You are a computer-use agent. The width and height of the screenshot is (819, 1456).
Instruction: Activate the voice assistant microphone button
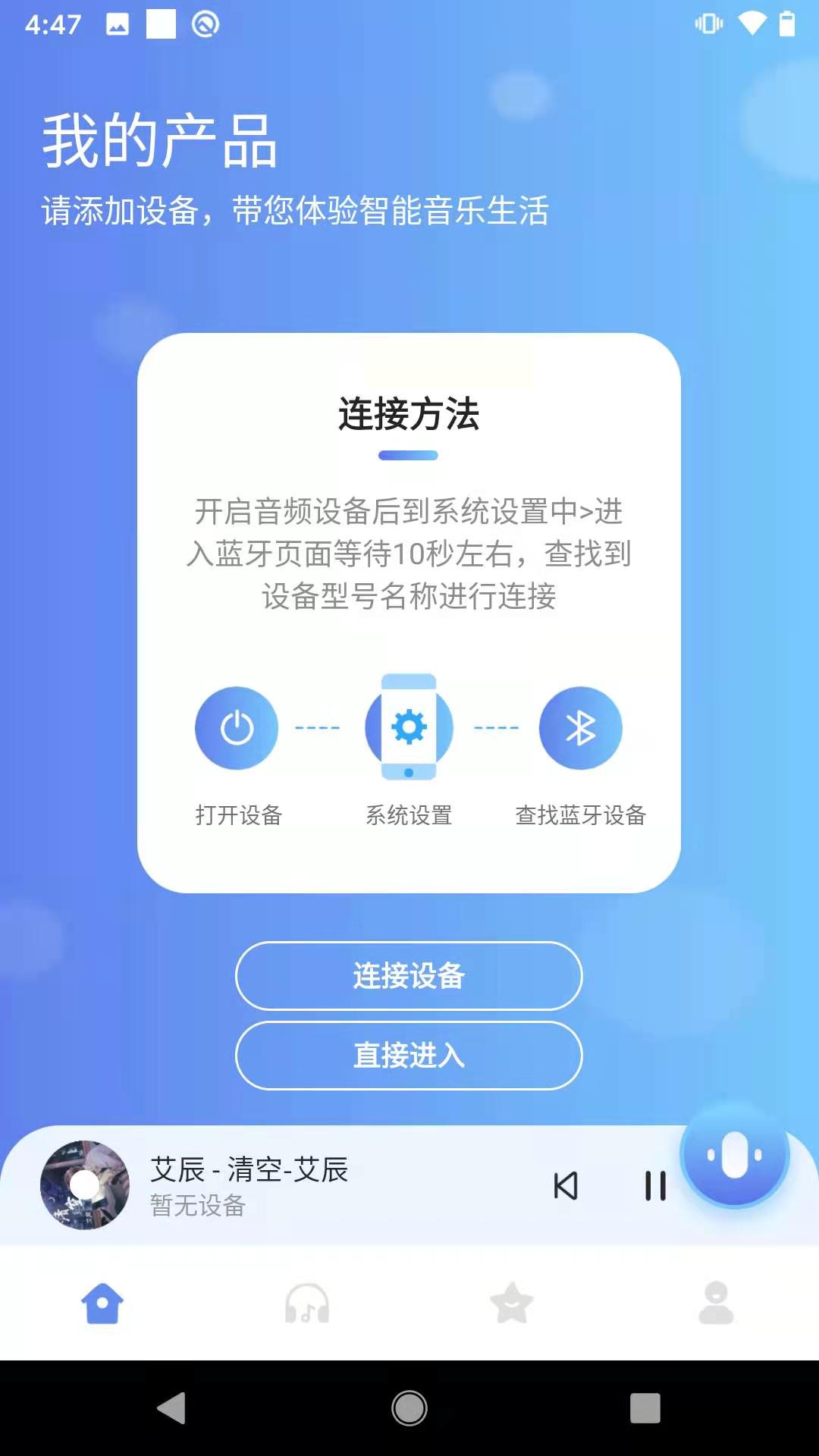coord(733,1156)
